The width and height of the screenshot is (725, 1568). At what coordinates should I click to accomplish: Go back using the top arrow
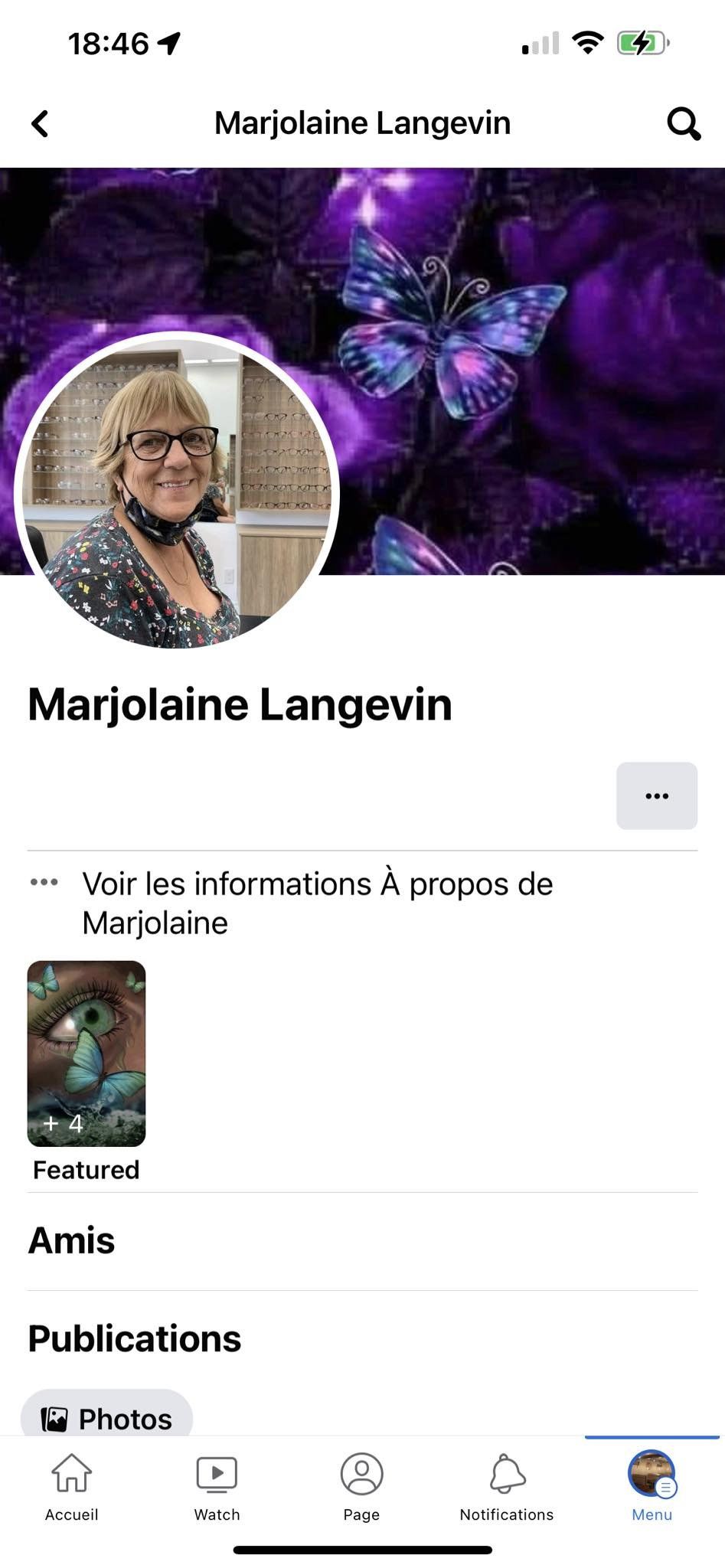tap(40, 123)
